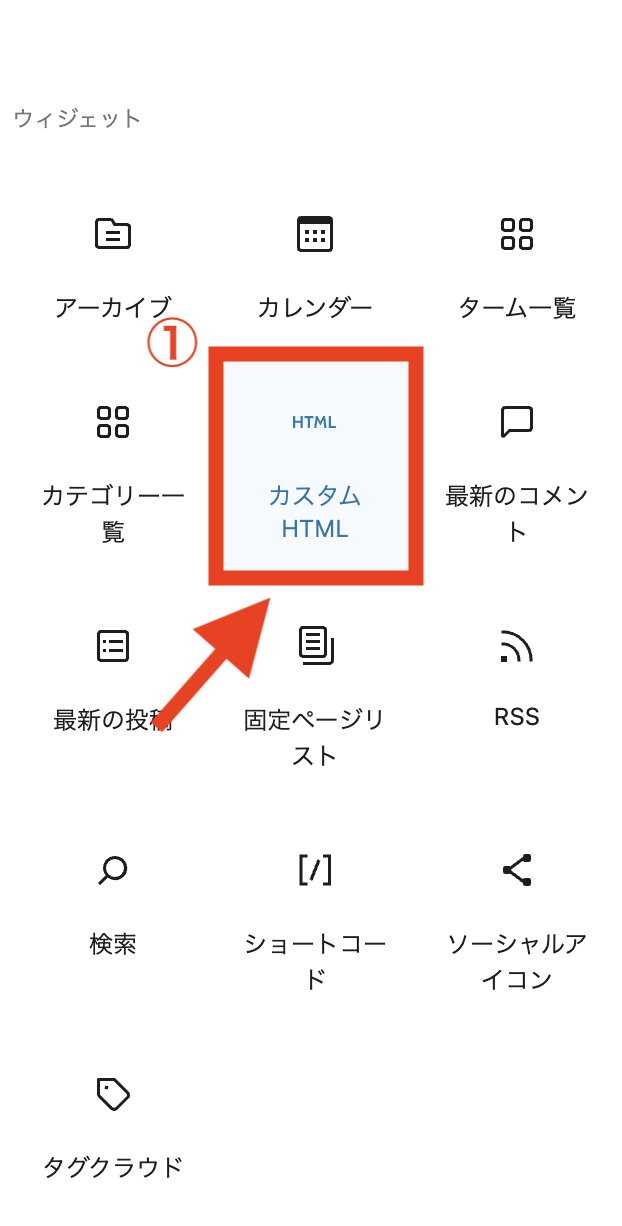Add the ソーシャルアイコン block
The image size is (622, 1226).
tap(517, 915)
